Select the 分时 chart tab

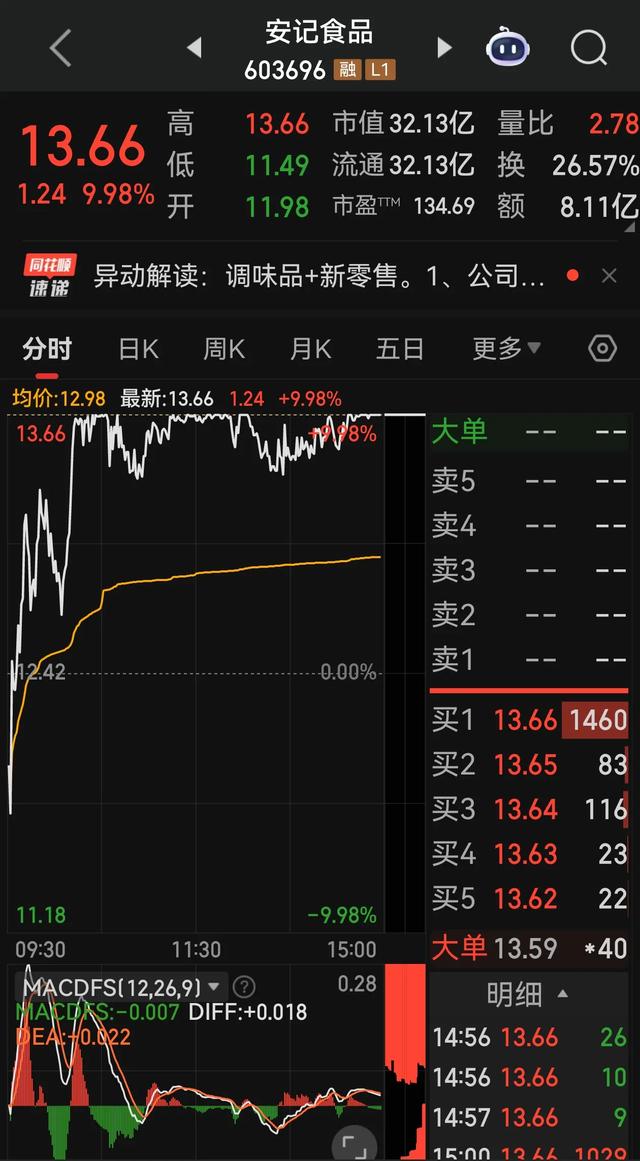(47, 348)
